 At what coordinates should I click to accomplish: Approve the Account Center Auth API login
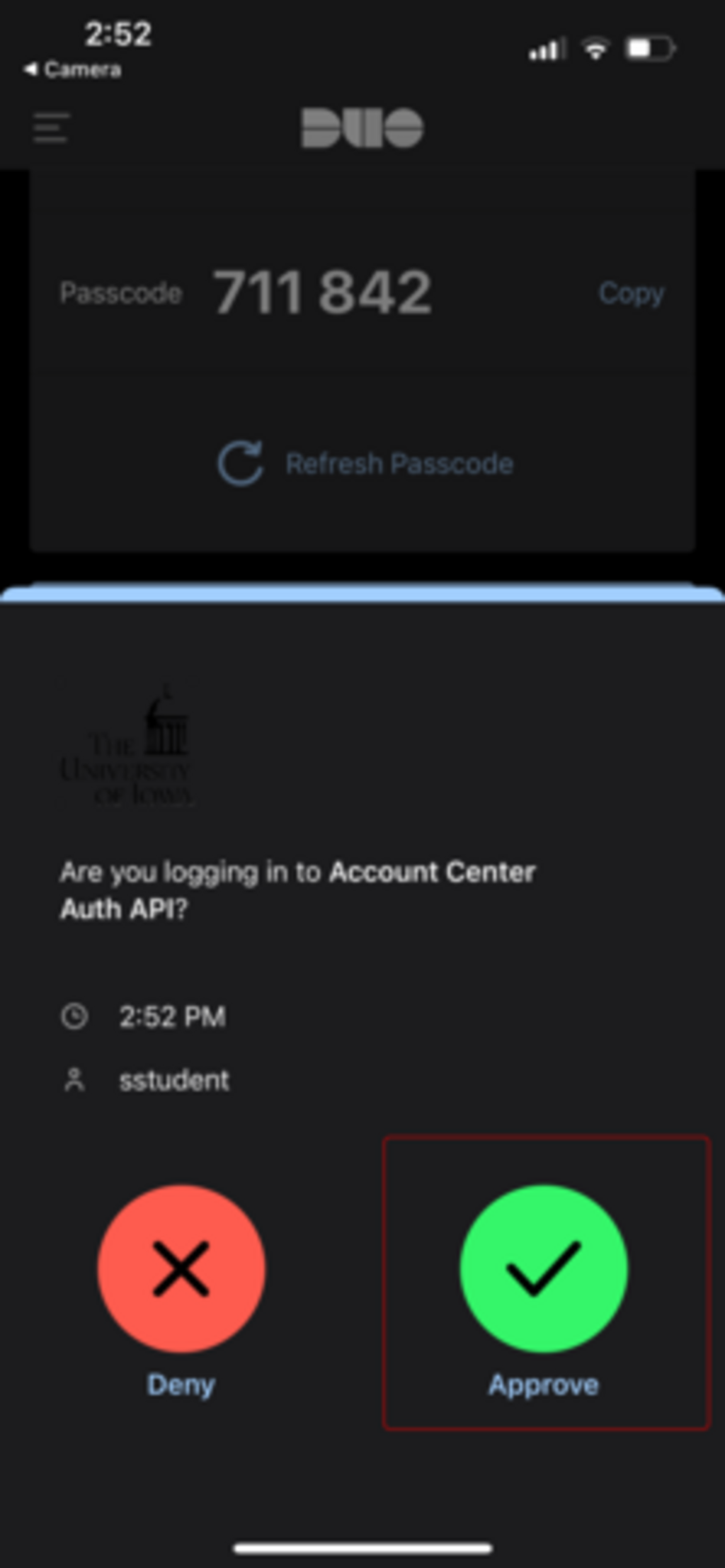click(x=544, y=1268)
